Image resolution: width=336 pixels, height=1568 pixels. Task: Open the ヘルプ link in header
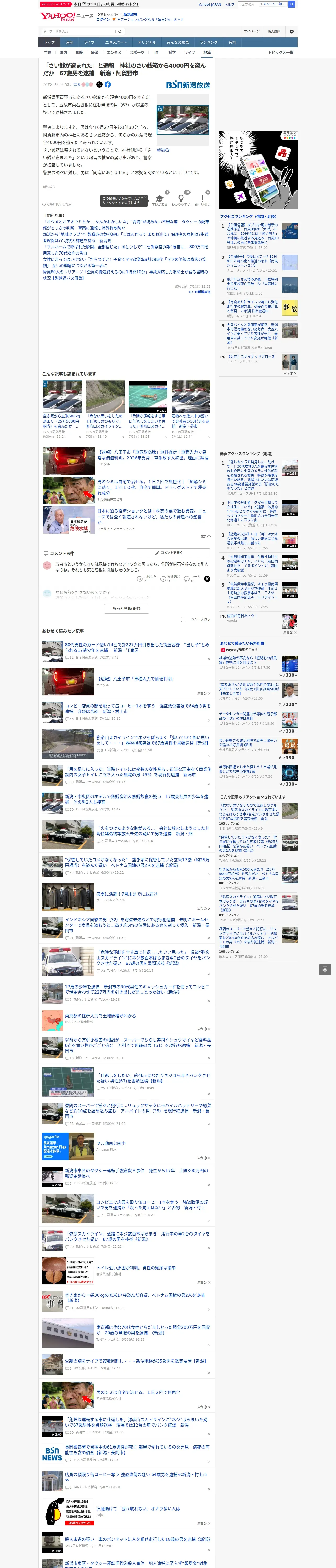[229, 4]
